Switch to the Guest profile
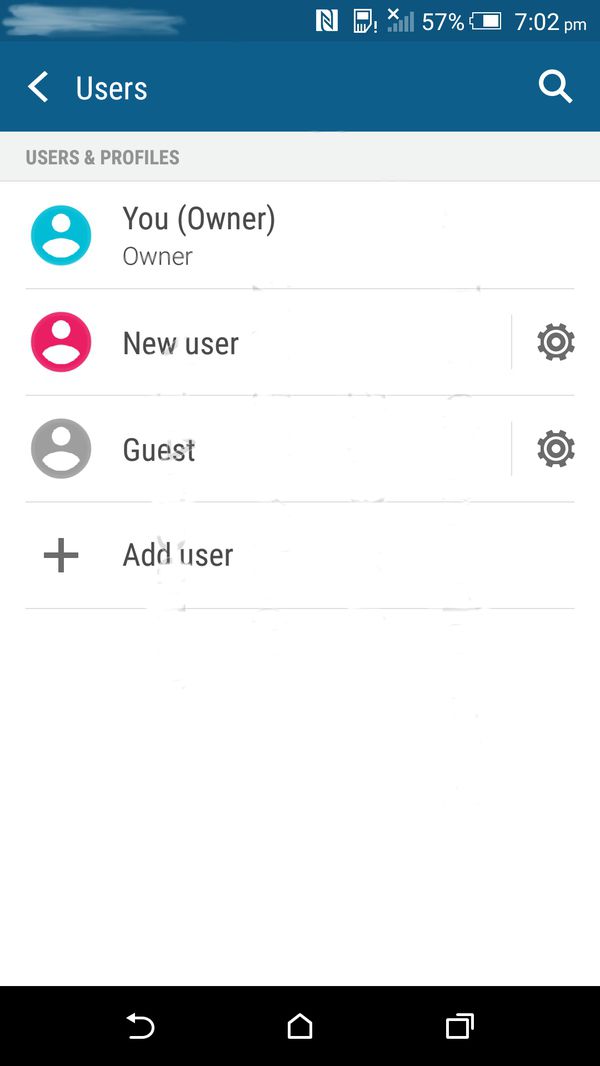The image size is (600, 1066). 159,449
